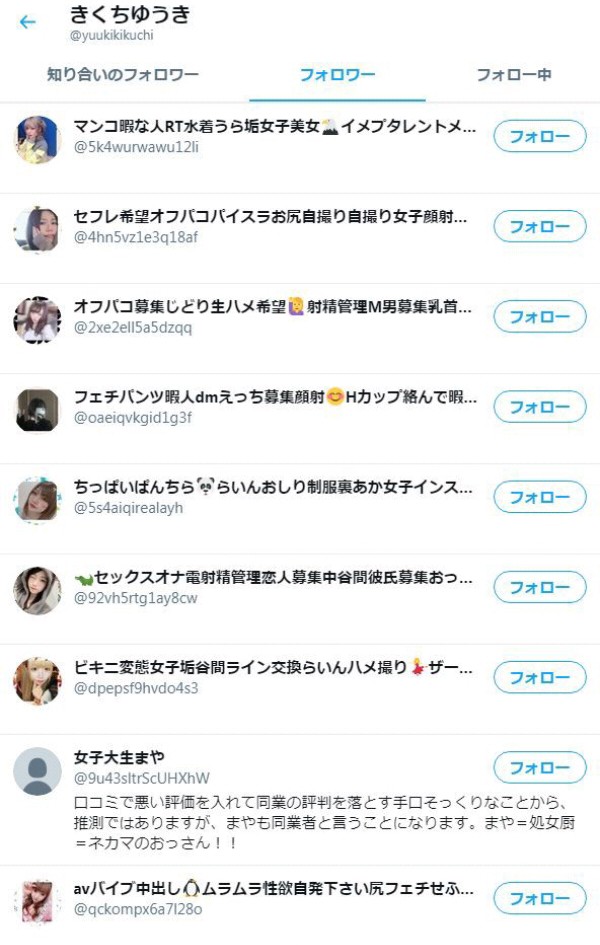Follow the account @5s4aiqirealayh
The image size is (600, 945).
[540, 497]
